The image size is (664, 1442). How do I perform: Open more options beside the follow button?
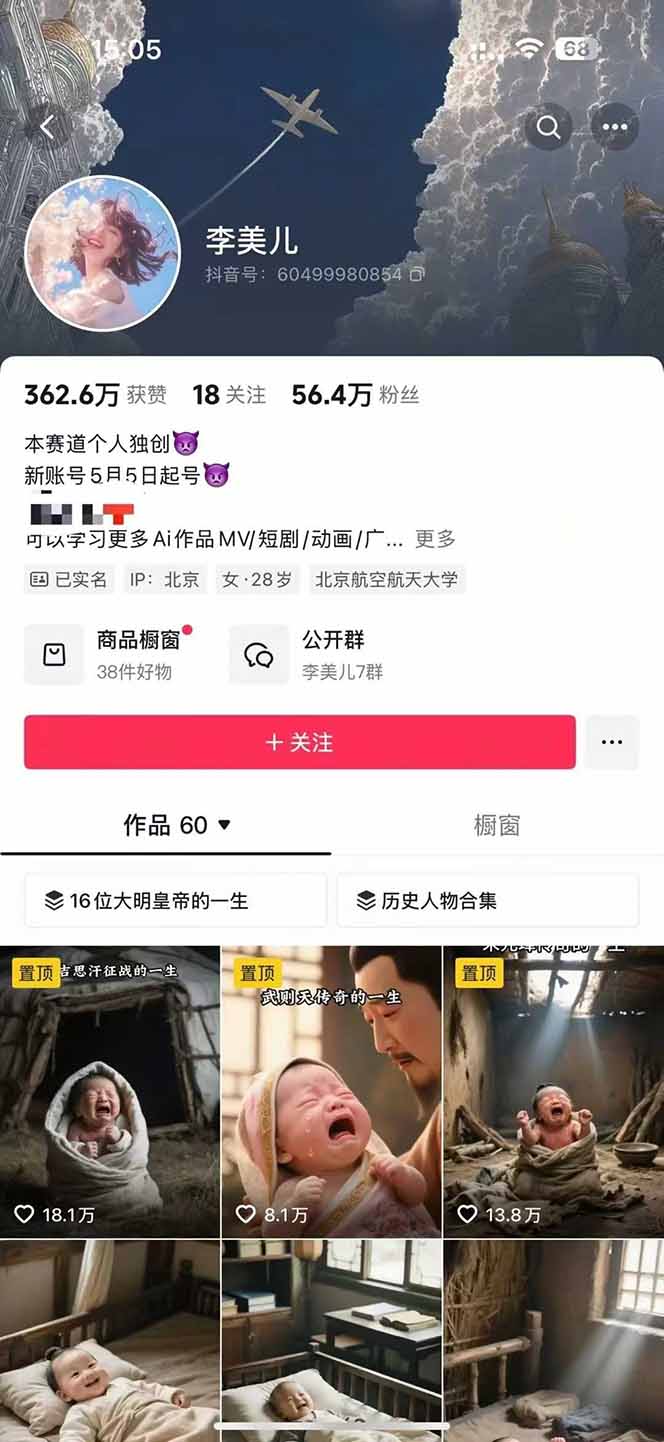(x=612, y=742)
